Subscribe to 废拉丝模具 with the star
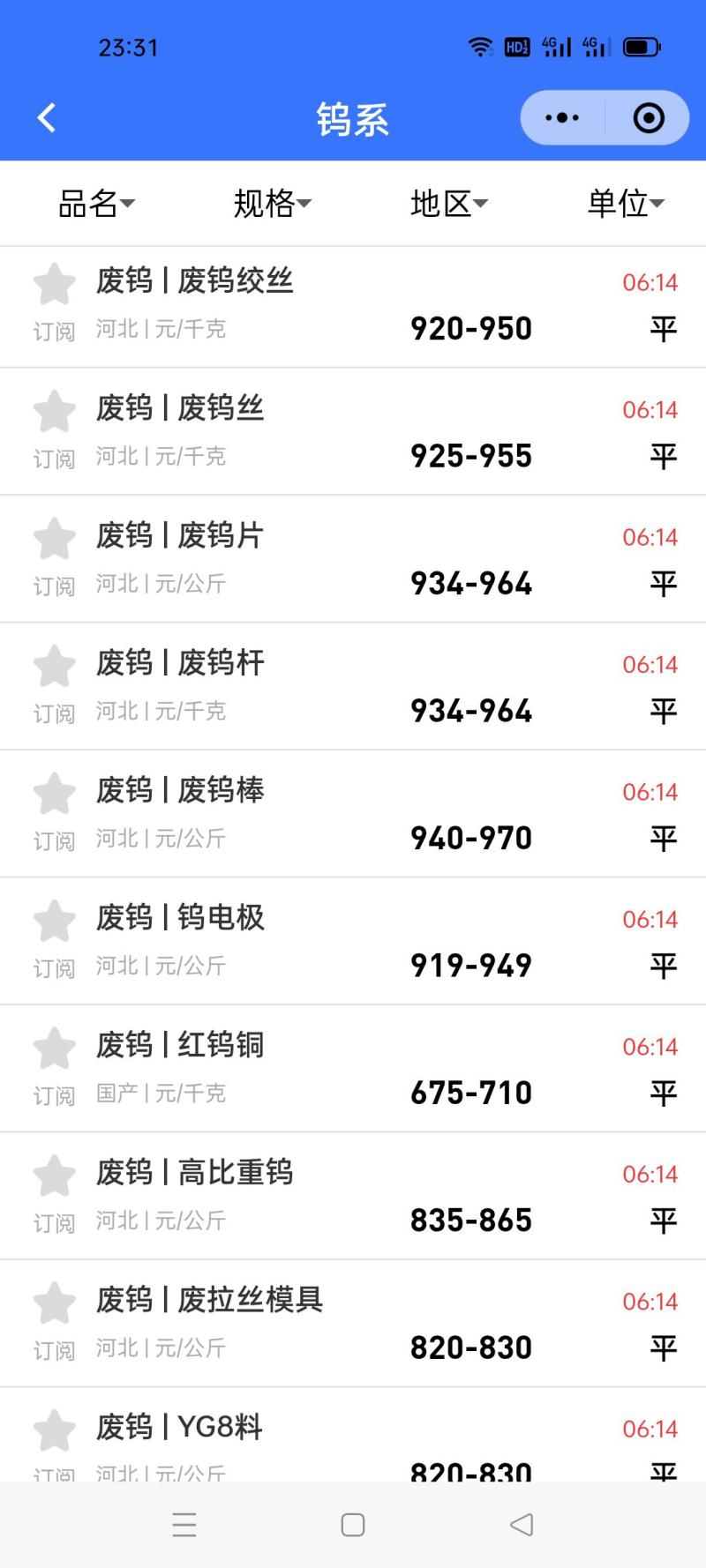The image size is (706, 1568). (x=55, y=1303)
